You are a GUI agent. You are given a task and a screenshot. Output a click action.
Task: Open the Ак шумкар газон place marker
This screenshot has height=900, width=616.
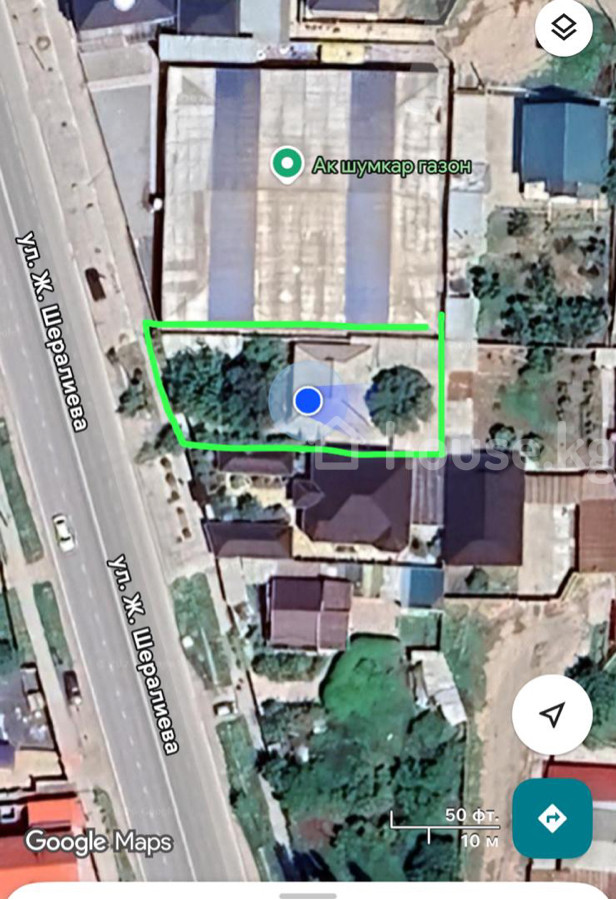point(288,165)
